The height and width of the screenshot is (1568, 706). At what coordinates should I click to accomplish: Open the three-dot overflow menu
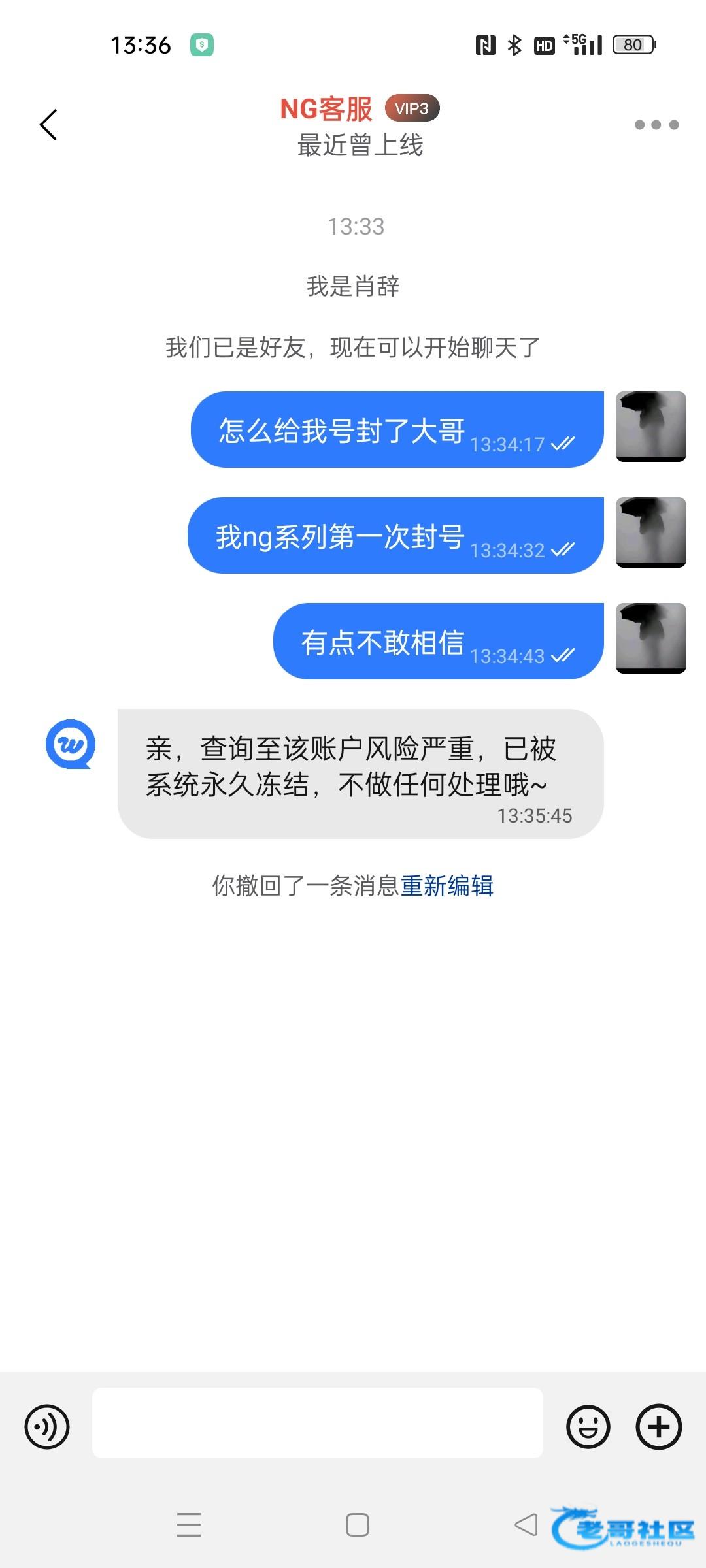656,125
